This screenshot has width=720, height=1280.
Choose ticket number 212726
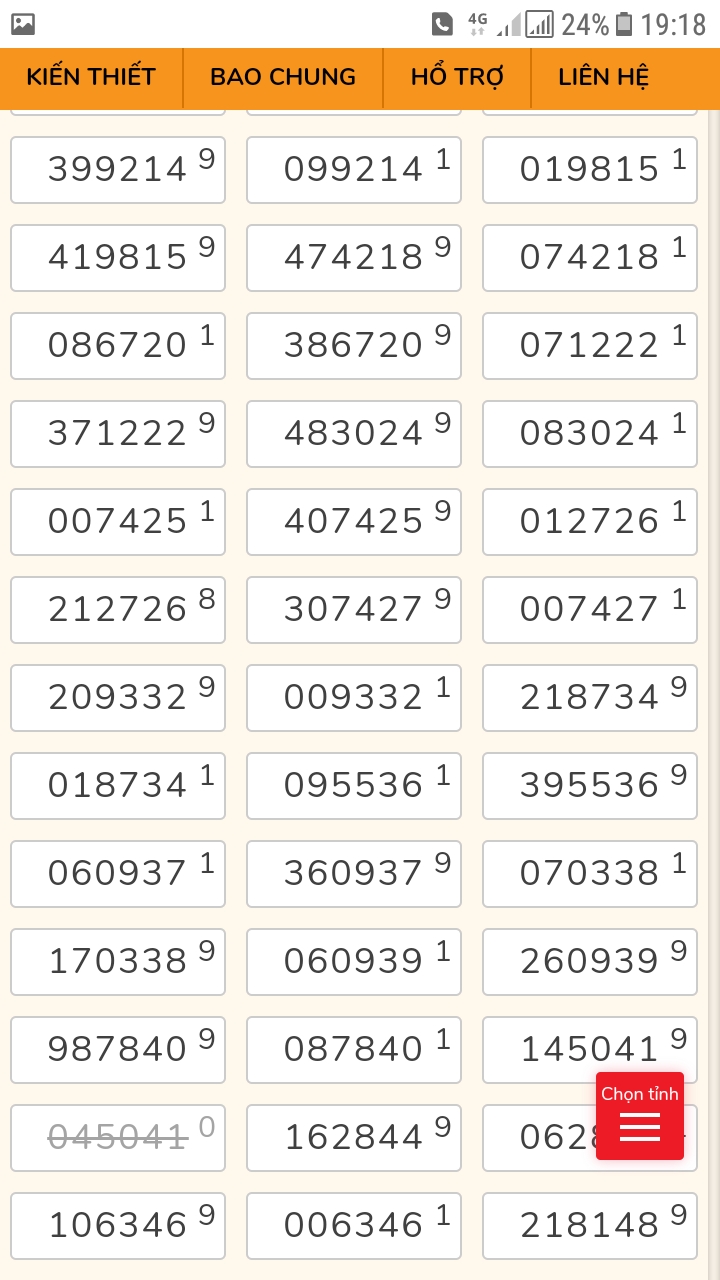tap(118, 610)
